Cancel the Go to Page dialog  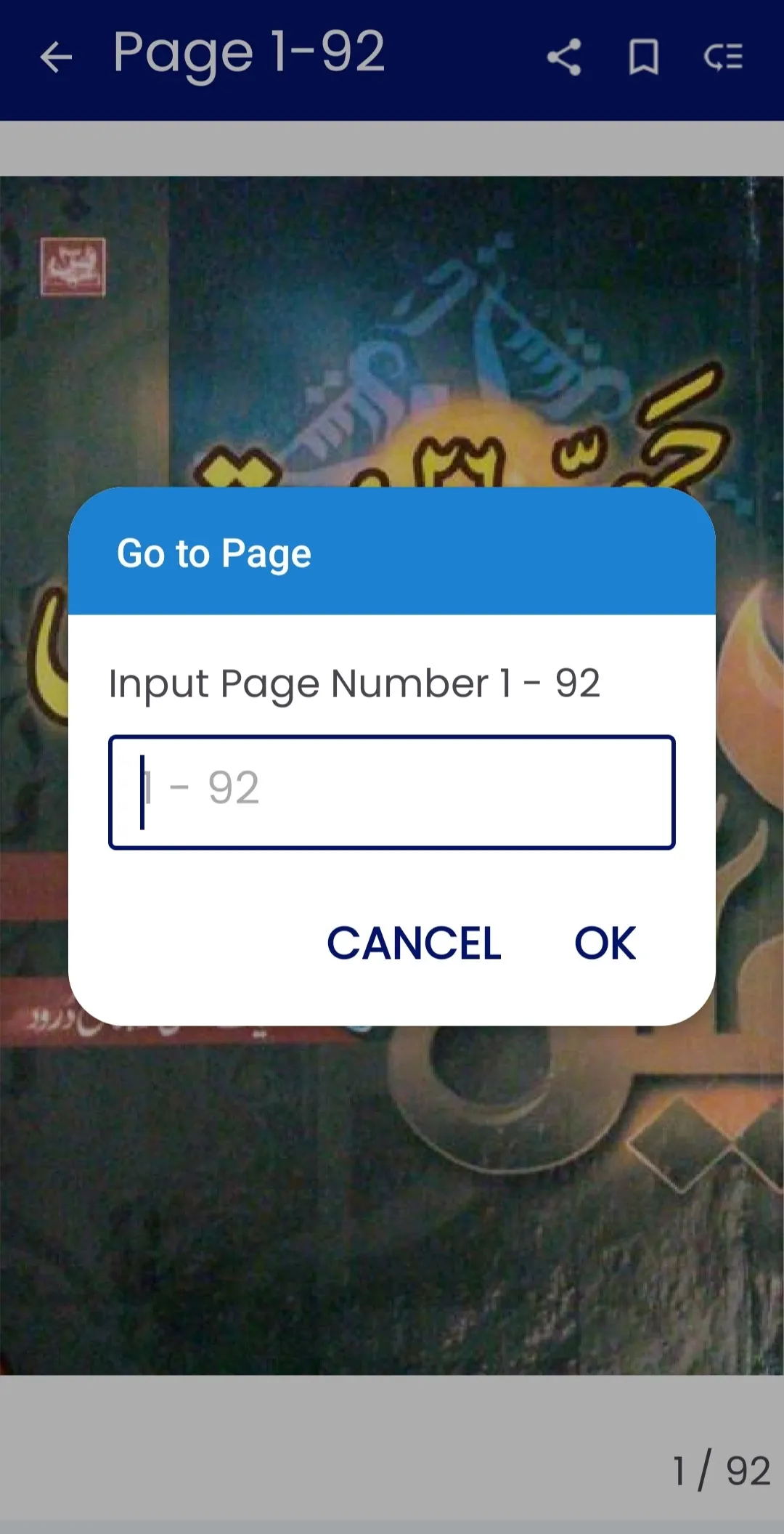[414, 943]
